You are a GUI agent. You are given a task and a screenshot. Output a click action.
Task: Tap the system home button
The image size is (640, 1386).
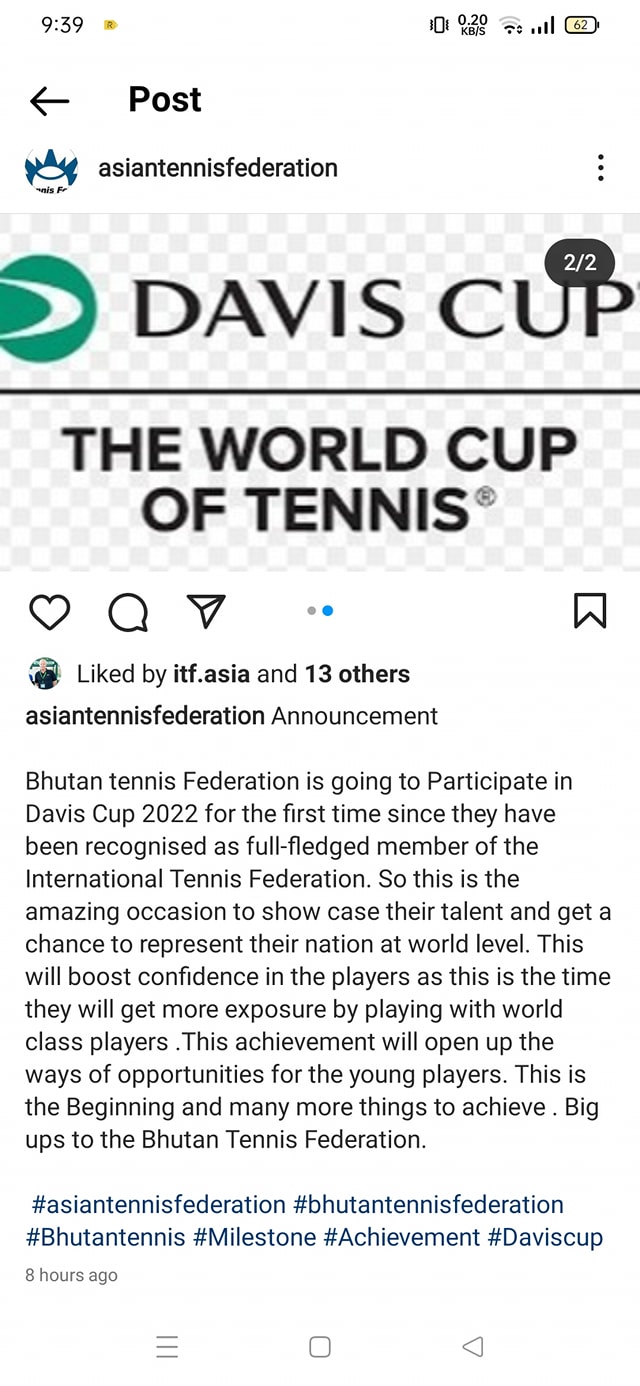click(320, 1347)
